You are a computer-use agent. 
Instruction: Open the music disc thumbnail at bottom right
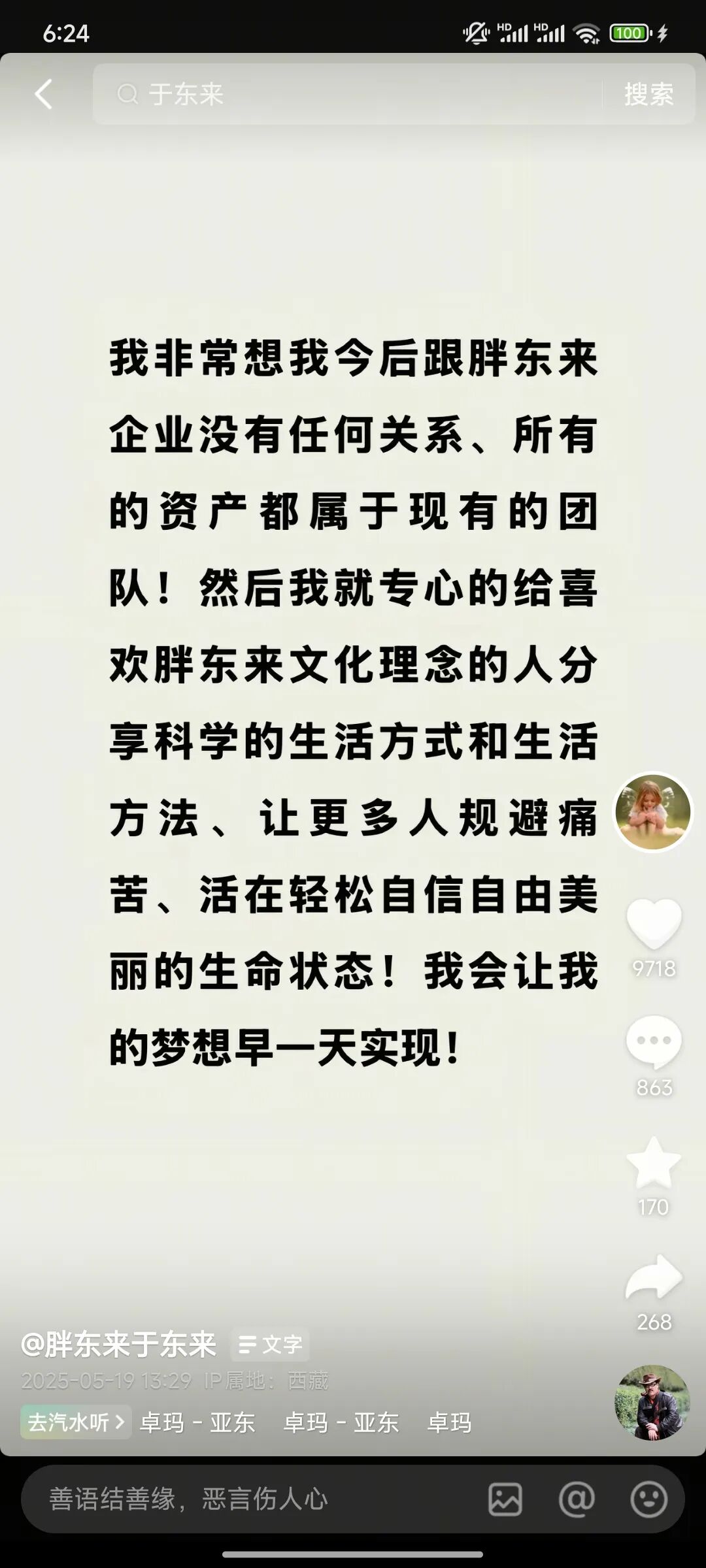[652, 1402]
